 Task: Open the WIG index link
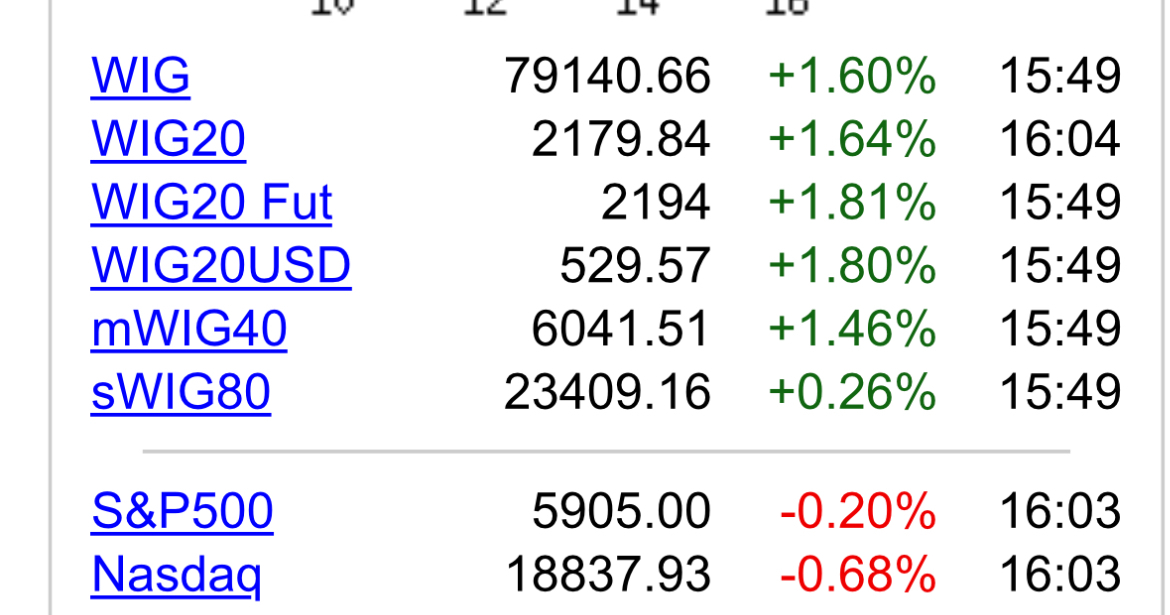point(140,76)
